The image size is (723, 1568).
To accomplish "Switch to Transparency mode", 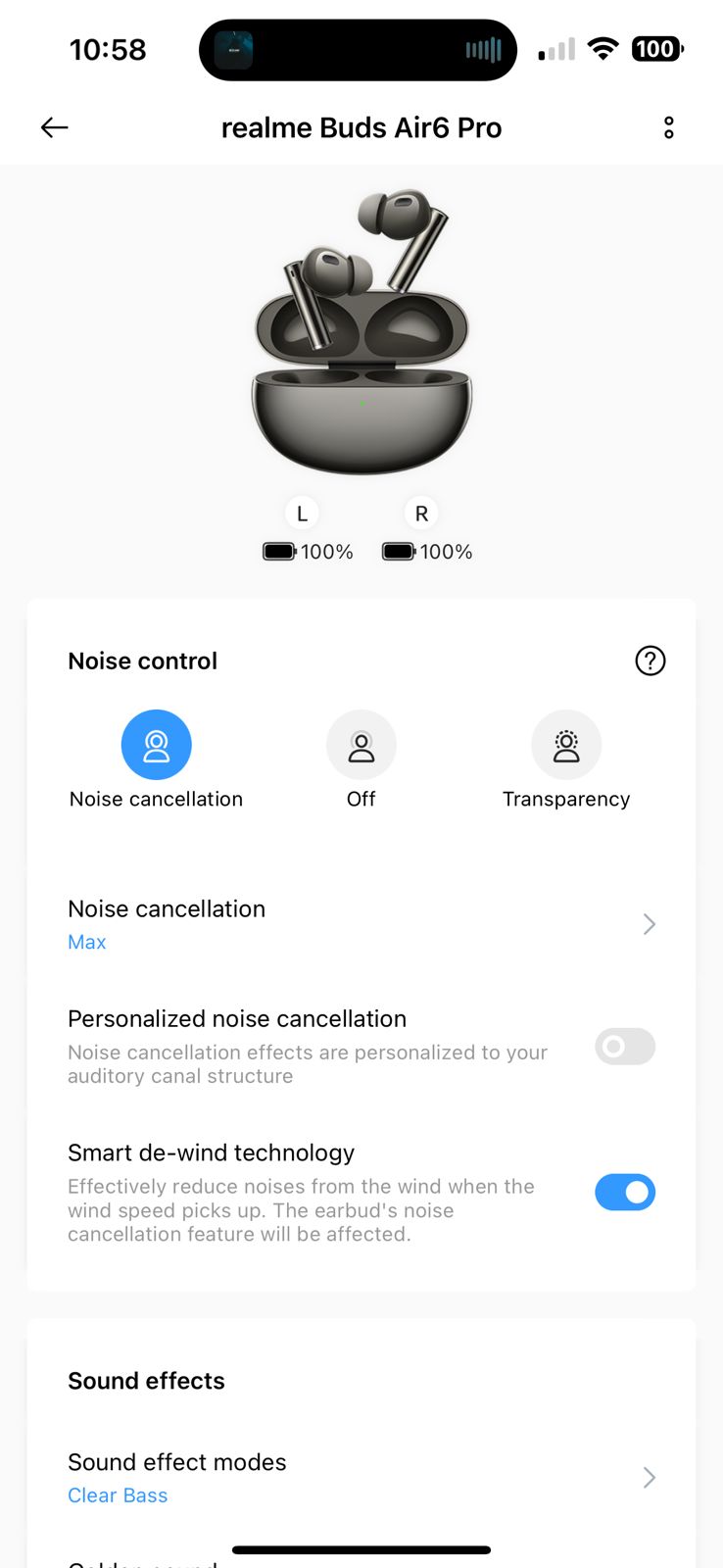I will 566,746.
